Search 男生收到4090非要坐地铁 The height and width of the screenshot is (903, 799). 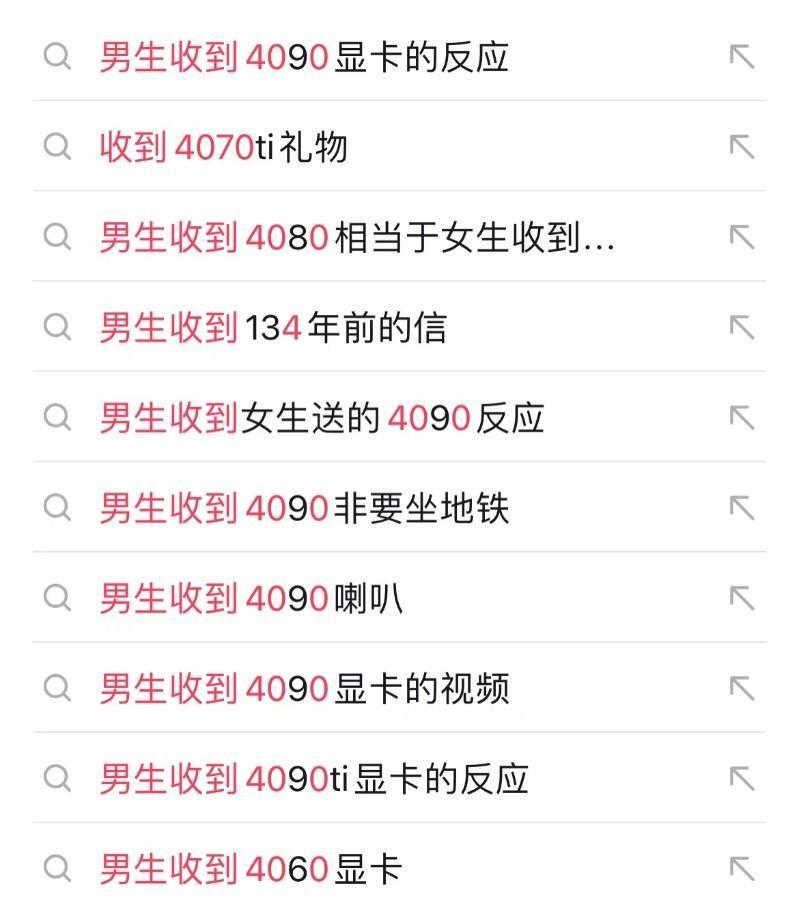pyautogui.click(x=304, y=508)
